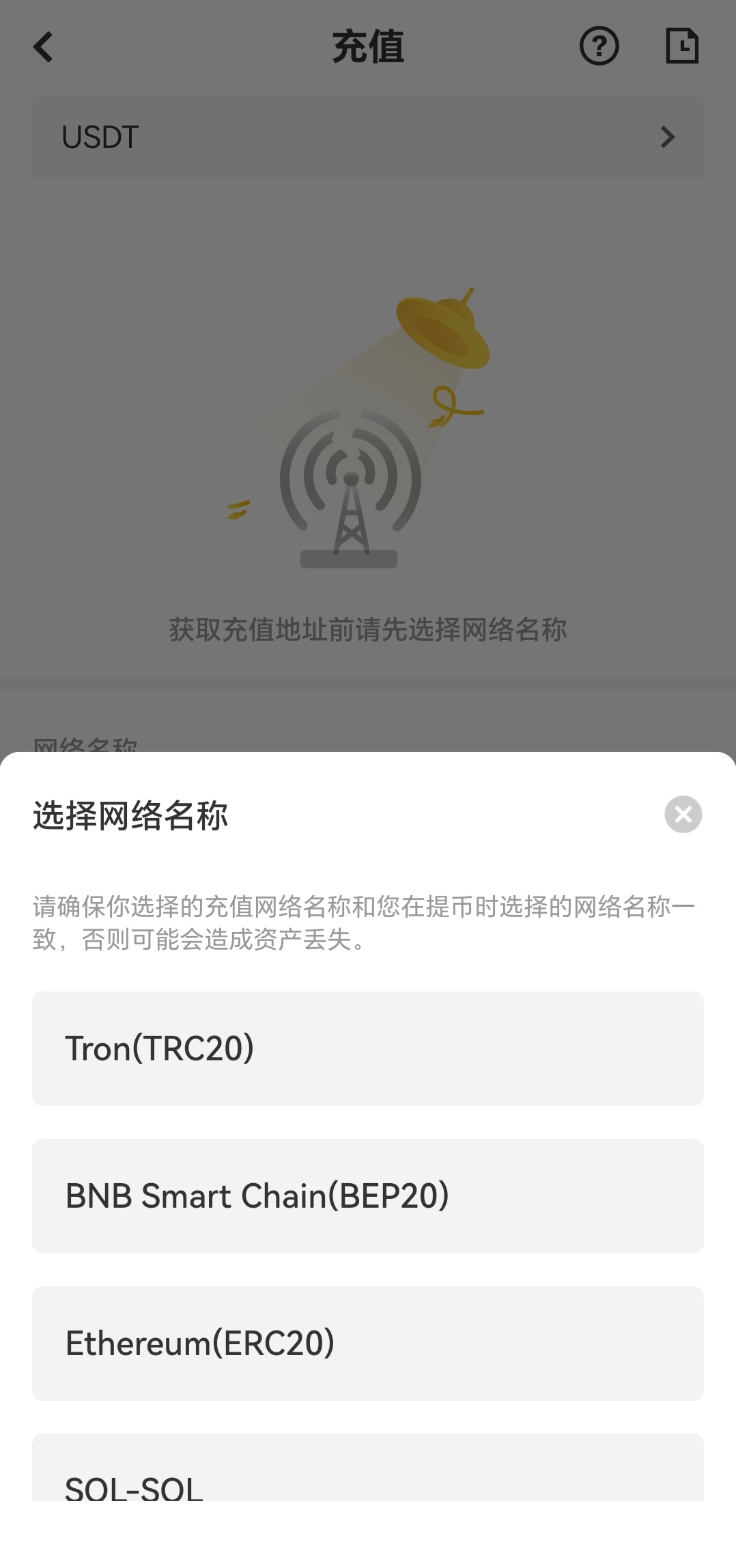The image size is (736, 1568).
Task: Expand the USDT currency chevron
Action: [668, 137]
